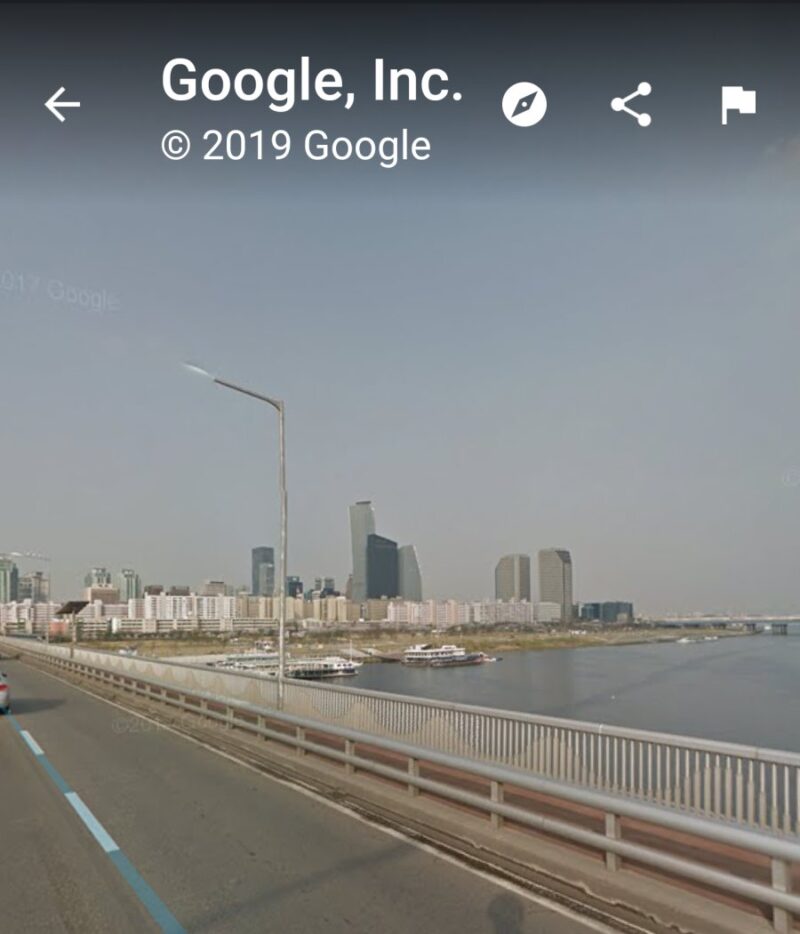Screen dimensions: 800x934
Task: Share this Street View image
Action: [x=631, y=104]
